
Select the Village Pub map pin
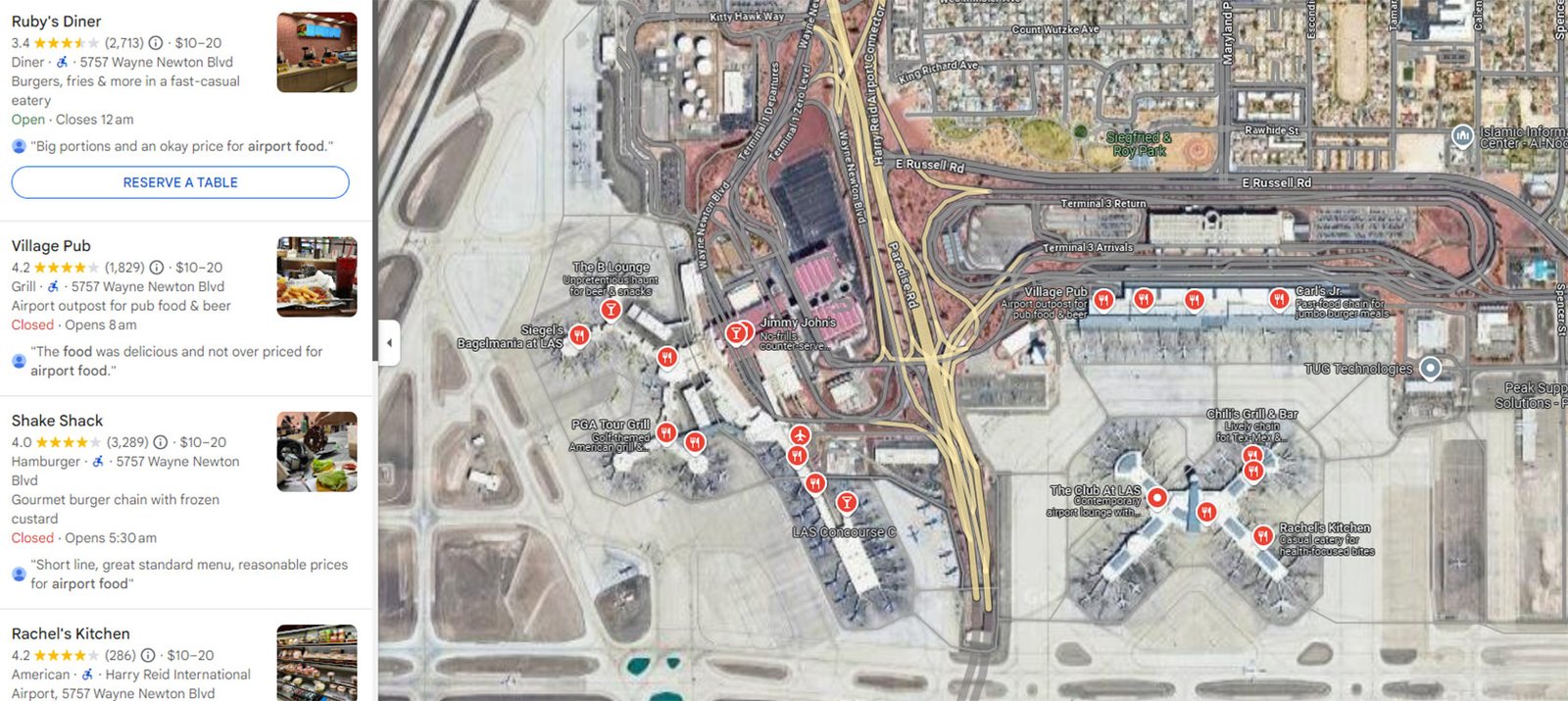(1103, 299)
